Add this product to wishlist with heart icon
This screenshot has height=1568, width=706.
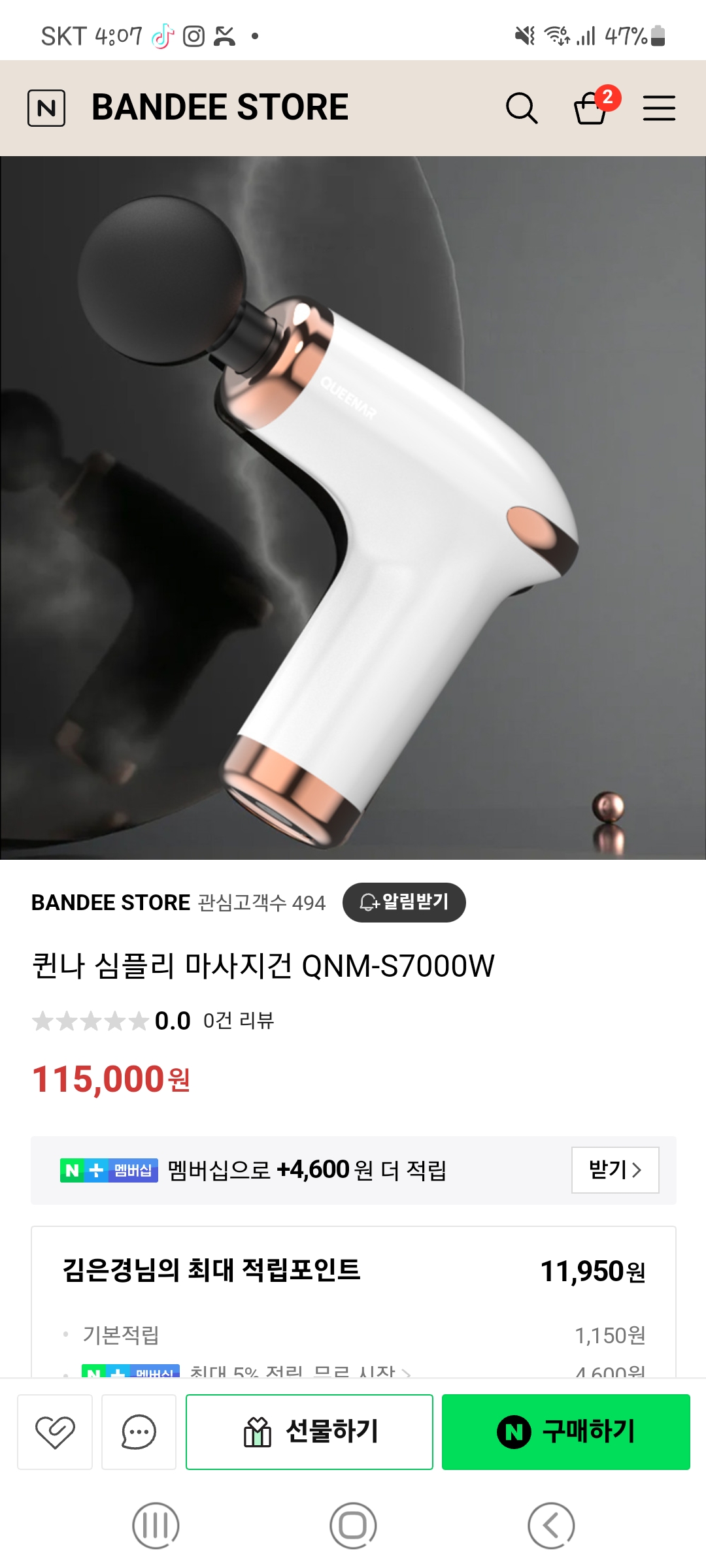tap(55, 1431)
